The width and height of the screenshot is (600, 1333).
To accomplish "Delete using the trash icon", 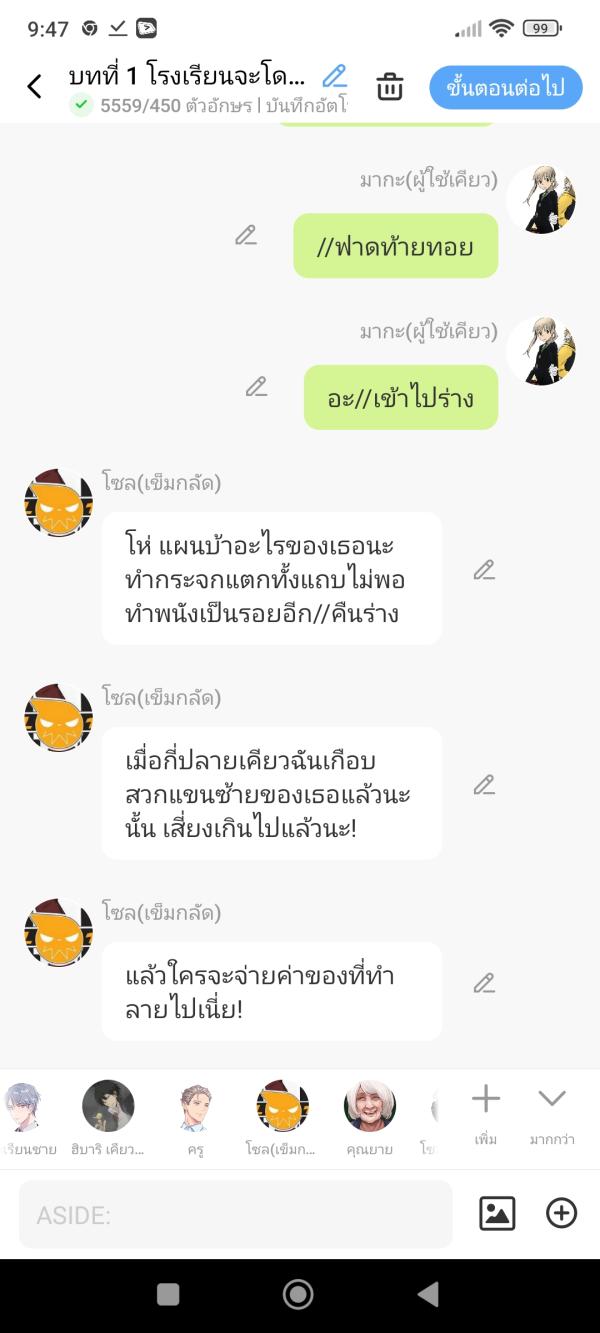I will coord(390,87).
